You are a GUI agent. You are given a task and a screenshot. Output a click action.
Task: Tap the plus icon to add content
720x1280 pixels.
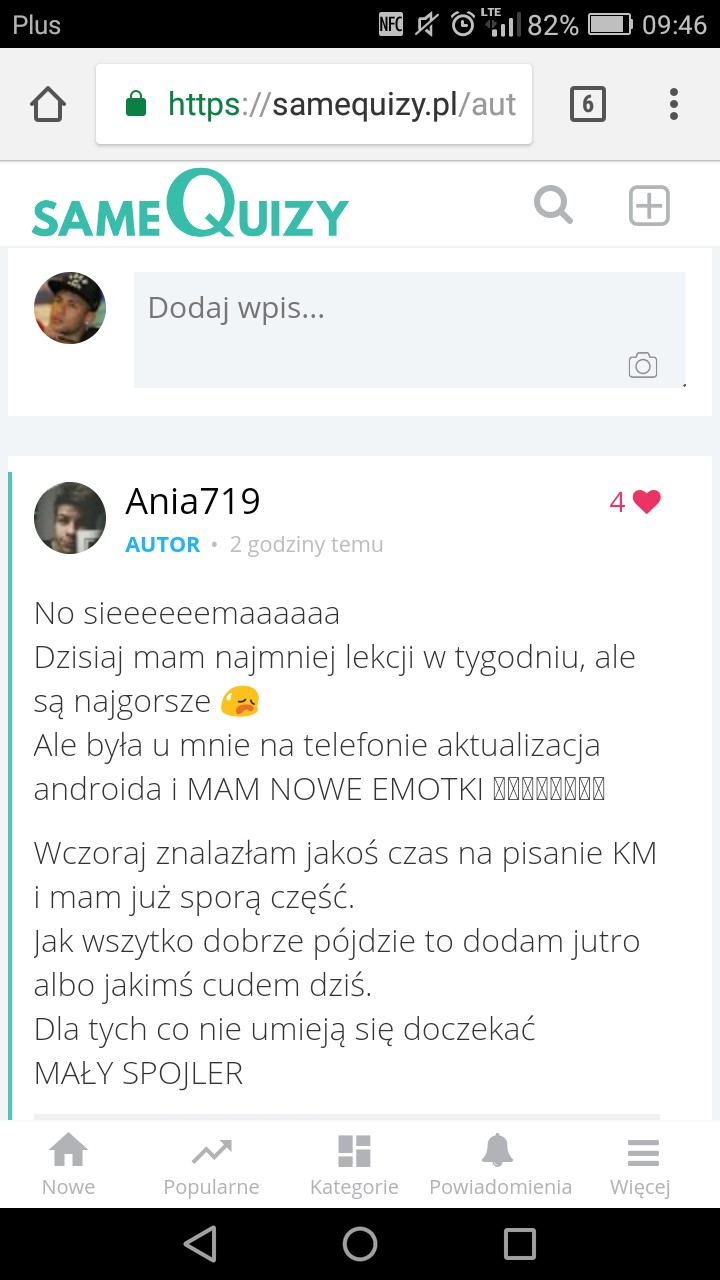tap(649, 206)
